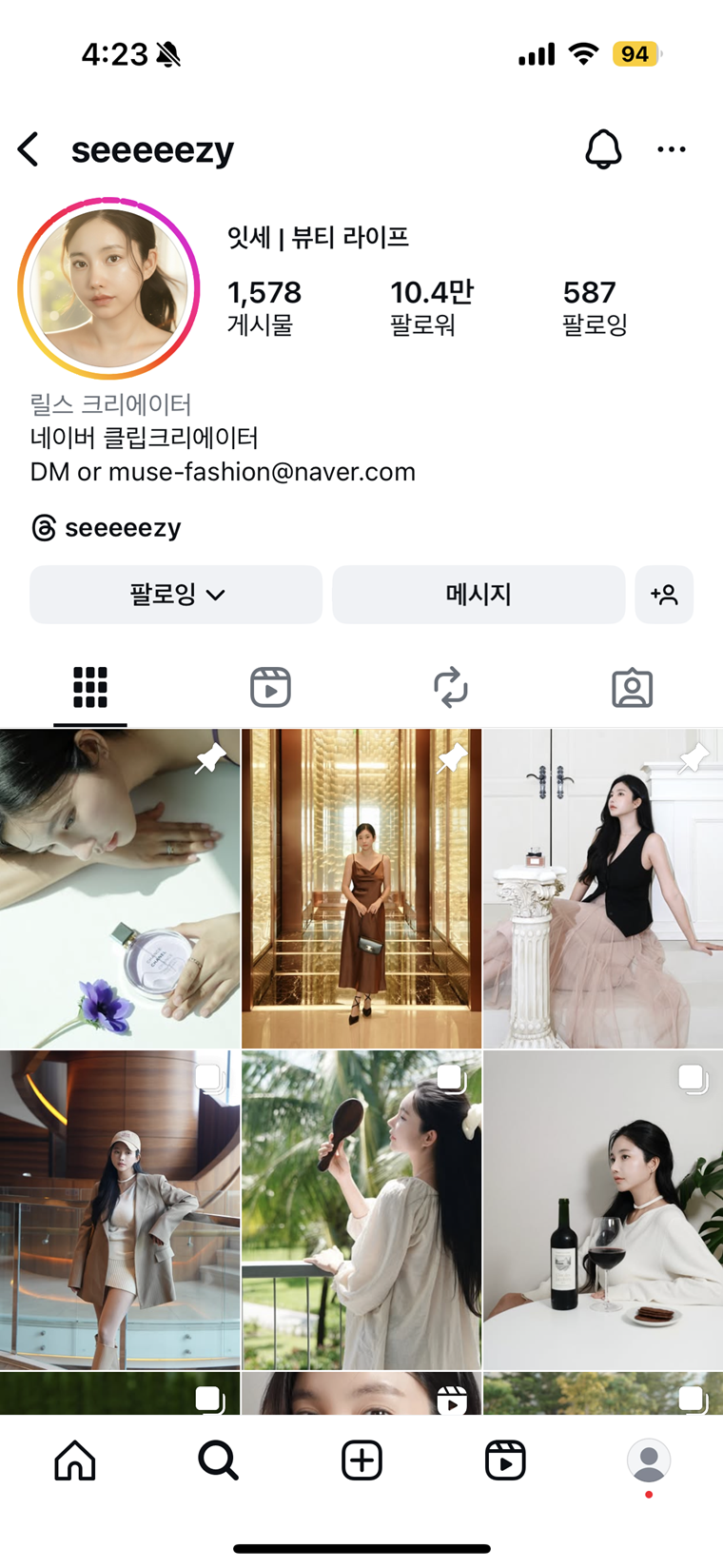Expand the 팔로잉 dropdown button

[176, 595]
